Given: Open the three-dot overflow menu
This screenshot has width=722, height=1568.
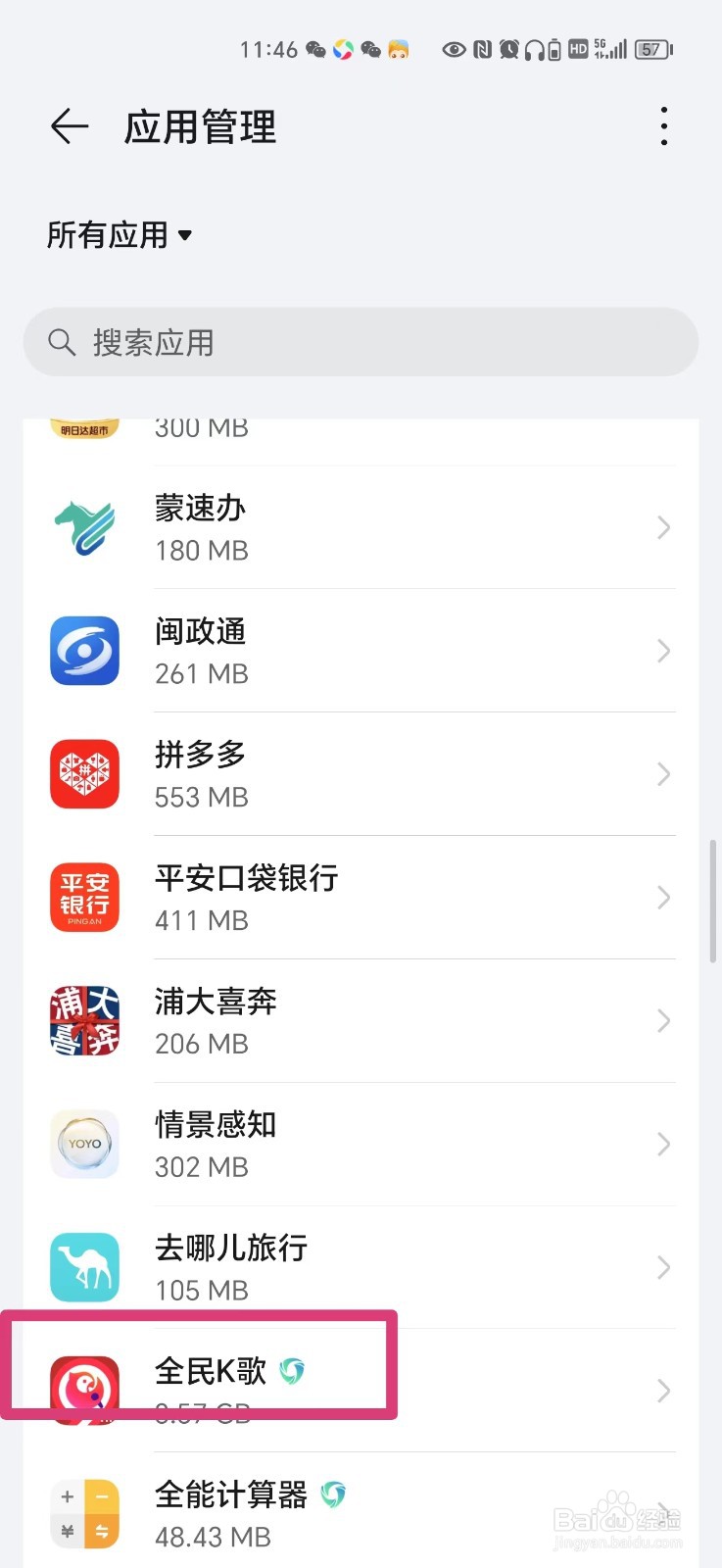Looking at the screenshot, I should click(664, 126).
